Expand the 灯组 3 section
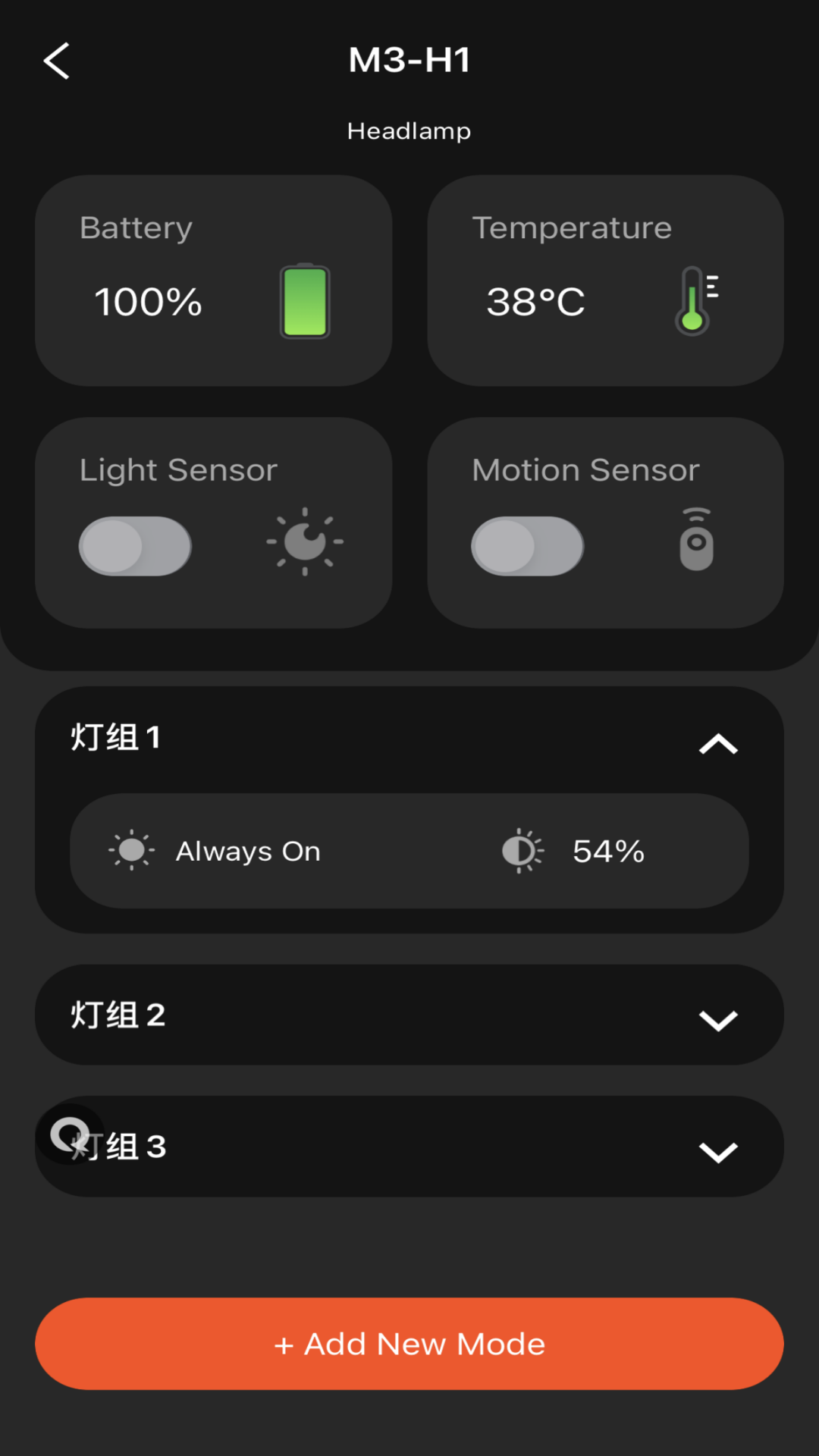Screen dimensions: 819x1456 (717, 1151)
